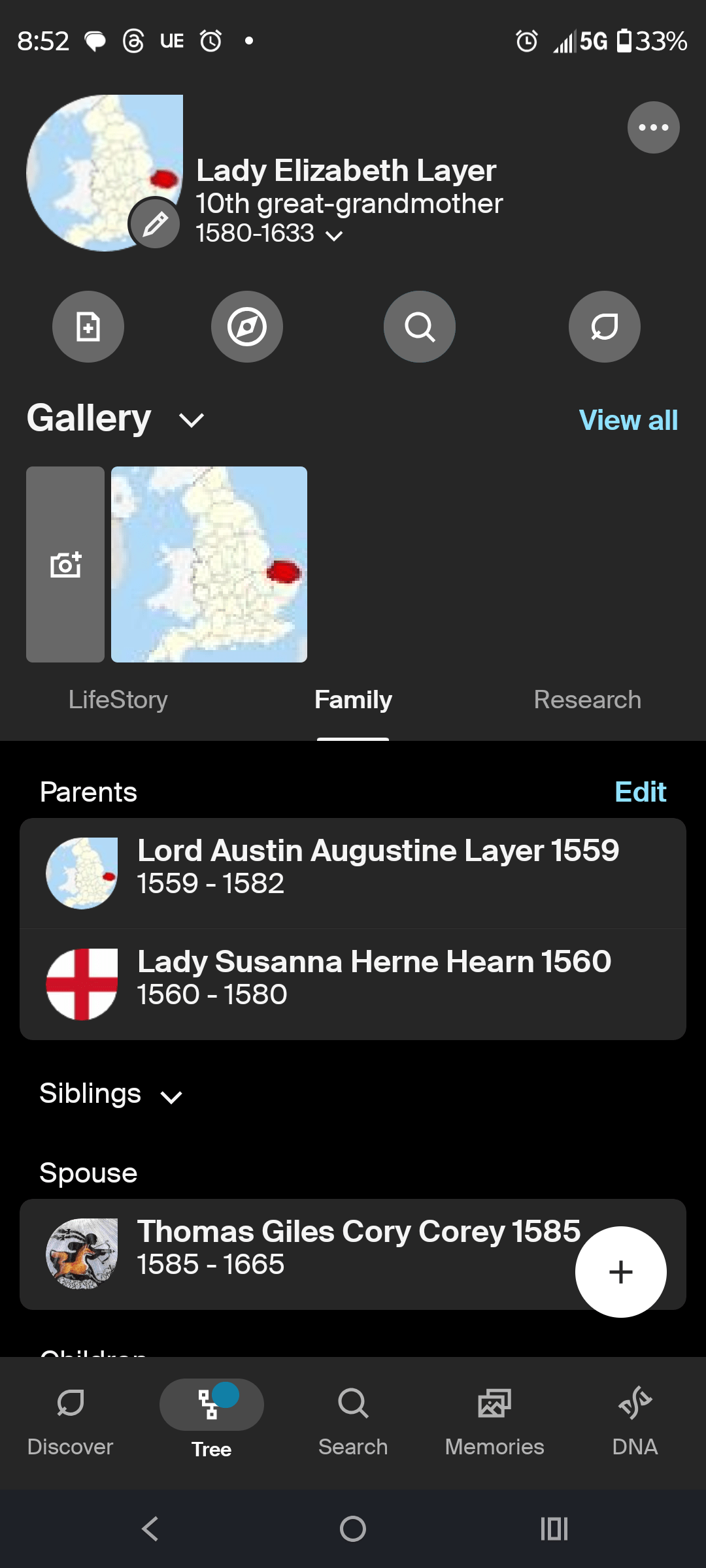Add a record with the document icon
Image resolution: width=706 pixels, height=1568 pixels.
click(88, 327)
